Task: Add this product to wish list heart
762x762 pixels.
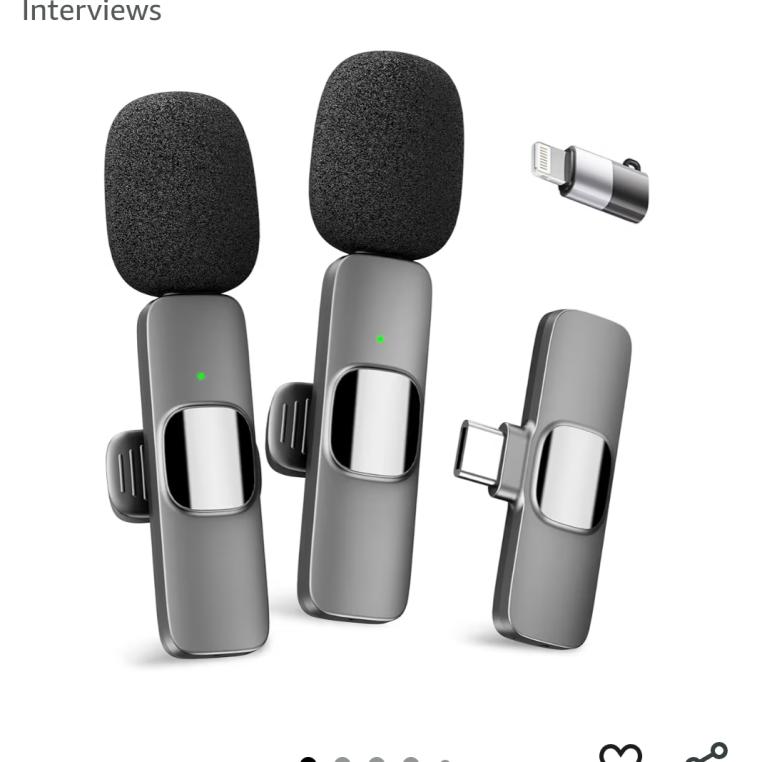Action: tap(620, 754)
